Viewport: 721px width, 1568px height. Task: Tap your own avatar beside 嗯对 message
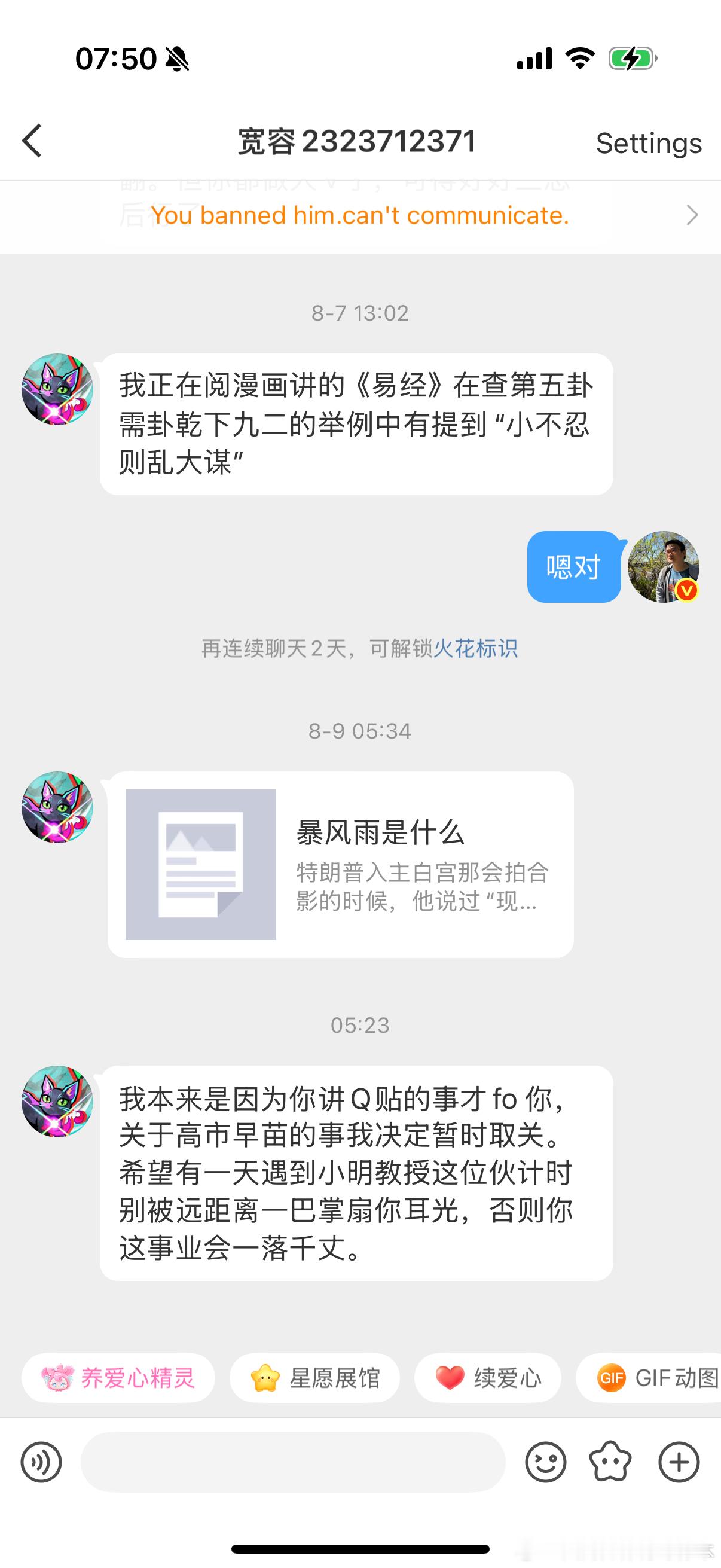(x=664, y=567)
